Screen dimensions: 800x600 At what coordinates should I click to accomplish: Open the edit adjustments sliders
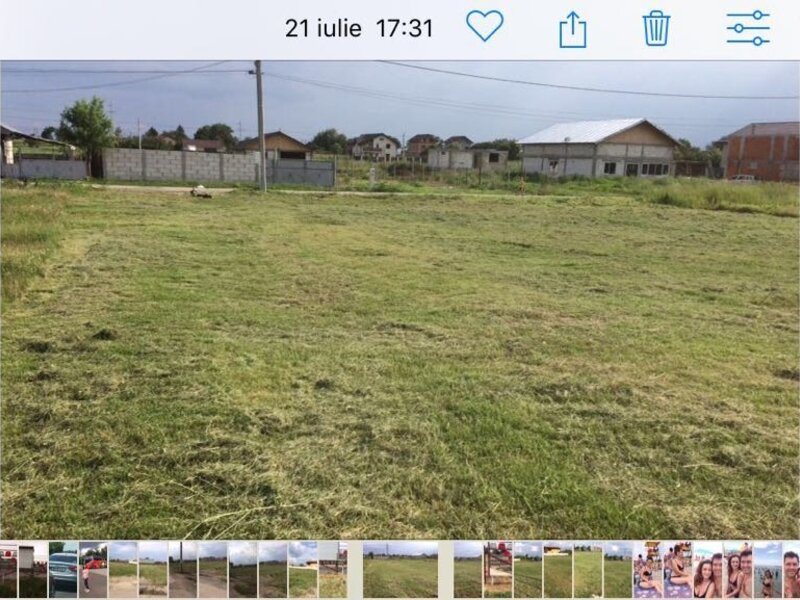point(748,28)
